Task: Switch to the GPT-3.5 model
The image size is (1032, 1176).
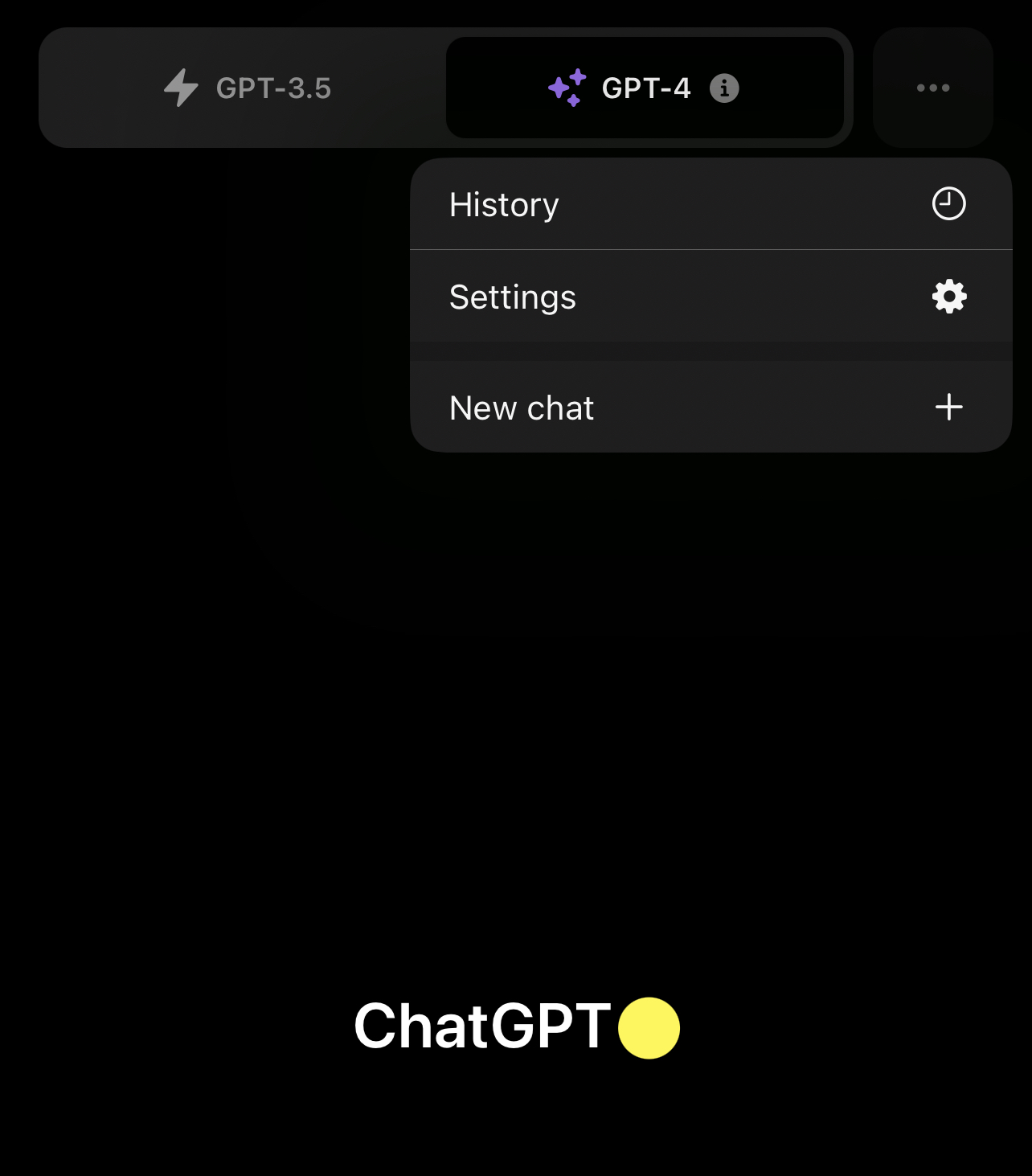Action: pyautogui.click(x=248, y=88)
